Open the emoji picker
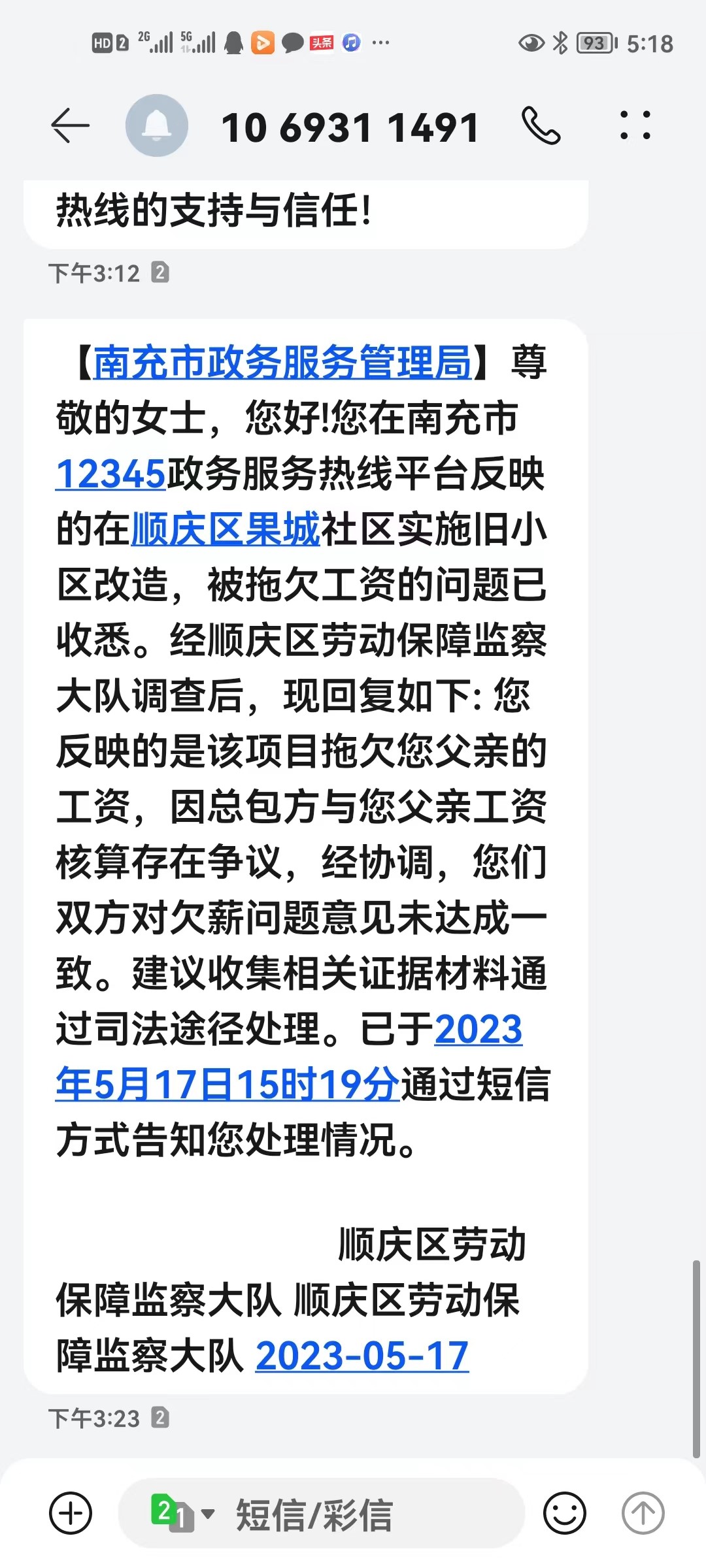 [x=565, y=1513]
